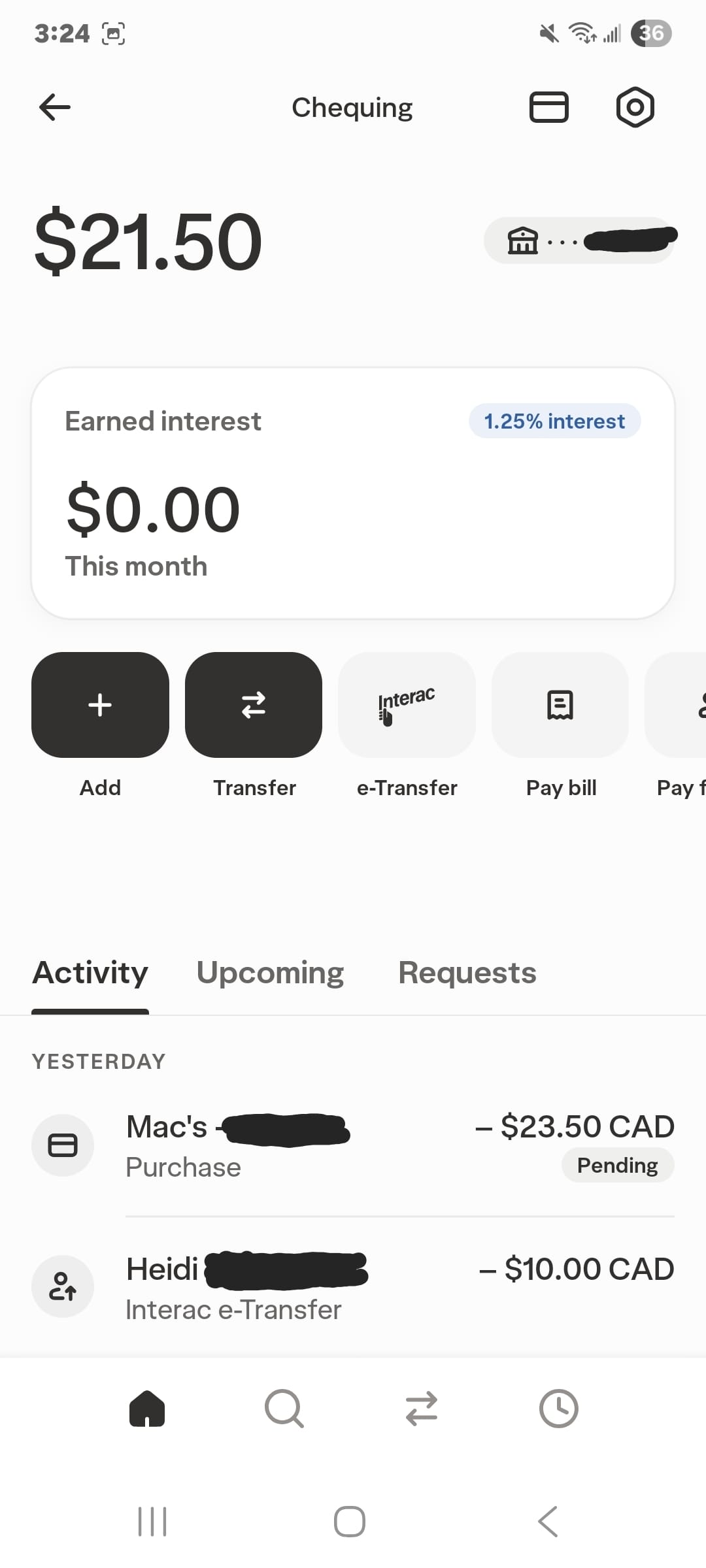The height and width of the screenshot is (1568, 706).
Task: View Heidi's Interac e-Transfer transaction
Action: coord(353,1287)
